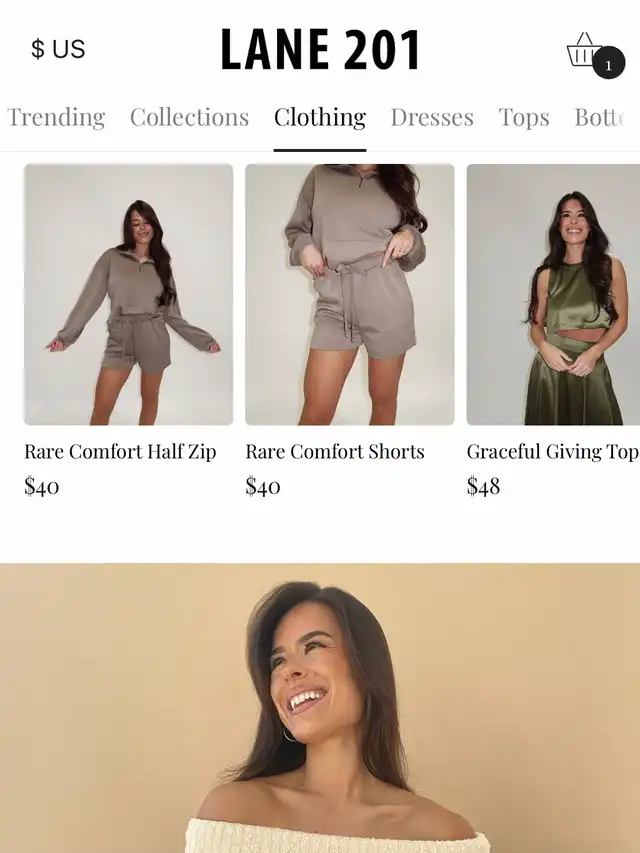Screen dimensions: 640x853
Task: Open the Rare Comfort Half Zip product
Action: point(128,295)
